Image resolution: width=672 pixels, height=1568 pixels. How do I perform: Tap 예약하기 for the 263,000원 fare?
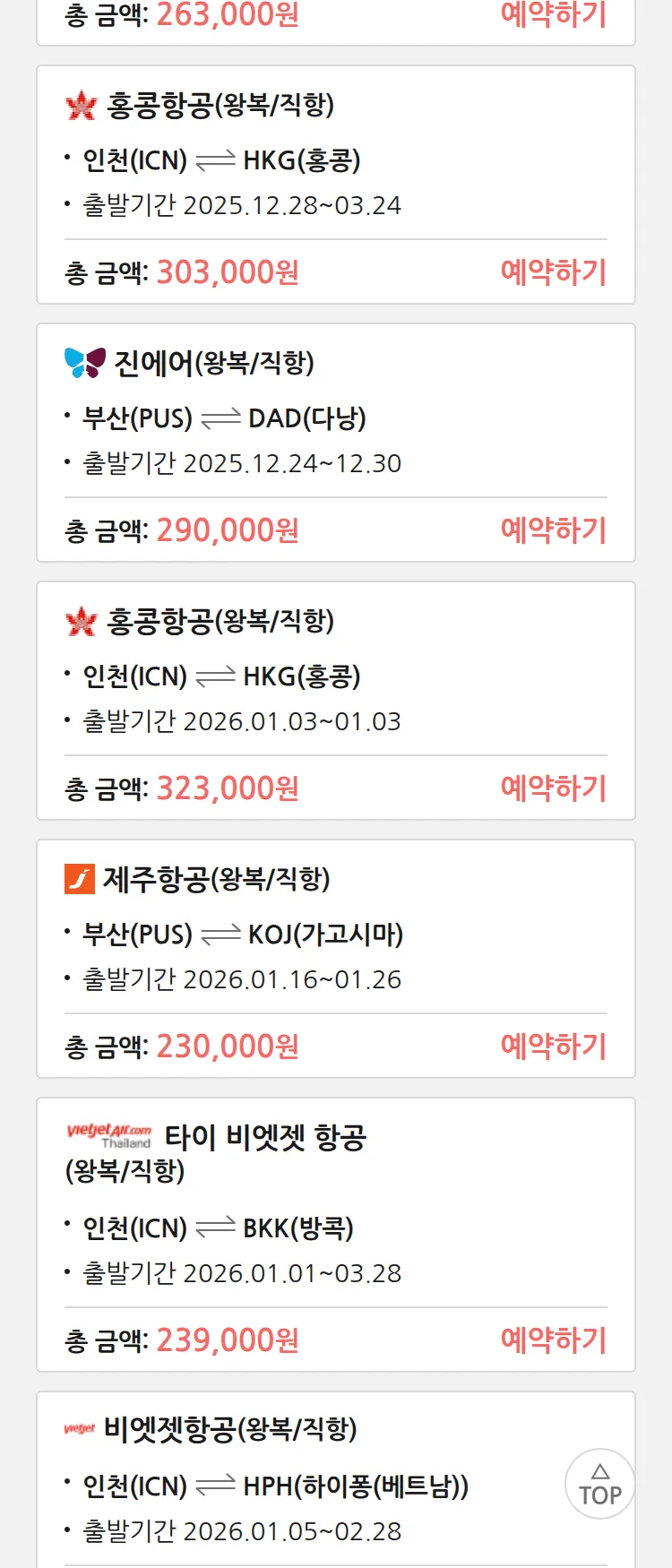[x=553, y=15]
